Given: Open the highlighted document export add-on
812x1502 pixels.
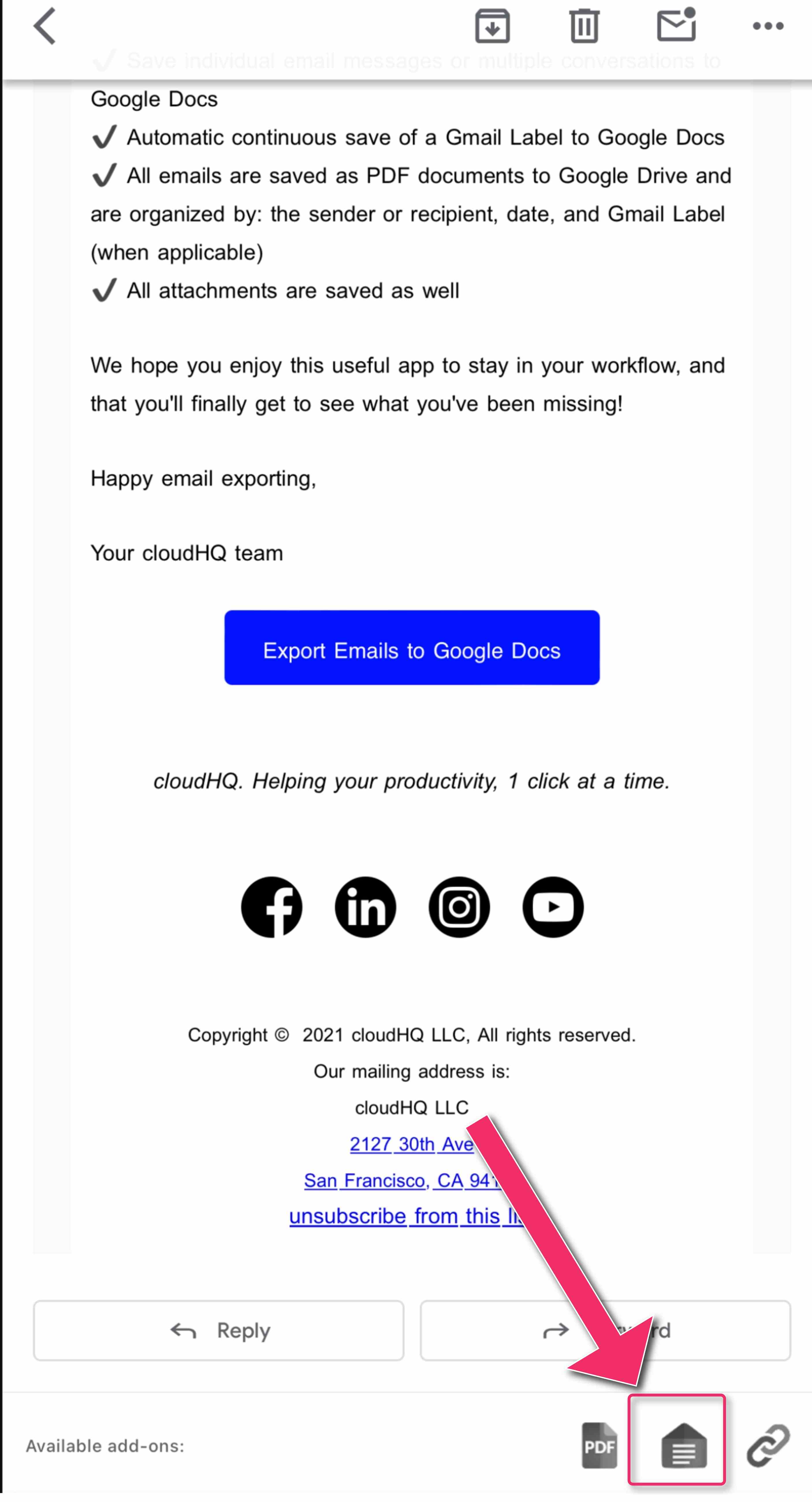Looking at the screenshot, I should coord(684,1445).
